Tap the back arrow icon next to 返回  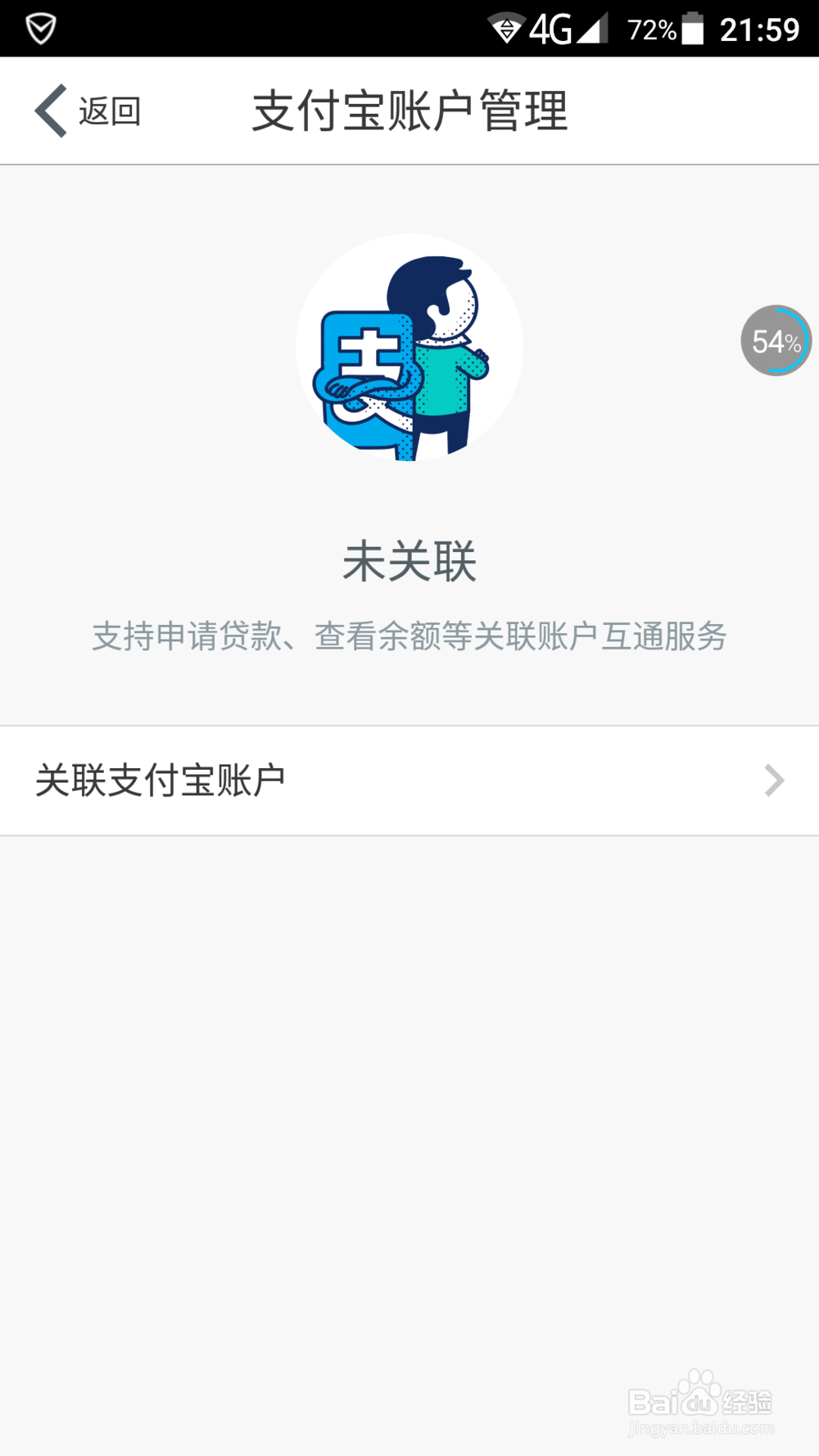click(49, 109)
